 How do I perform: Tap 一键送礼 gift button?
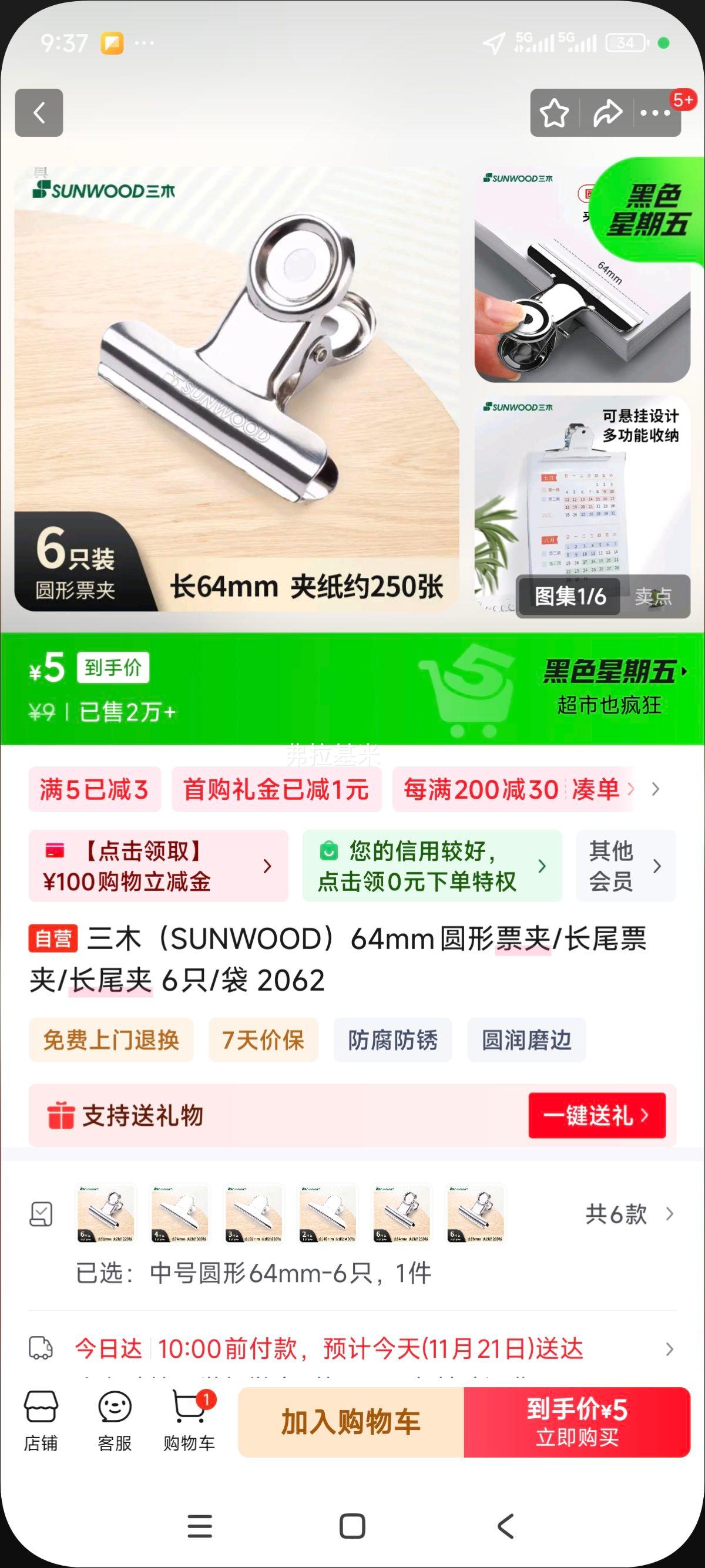pos(596,1116)
